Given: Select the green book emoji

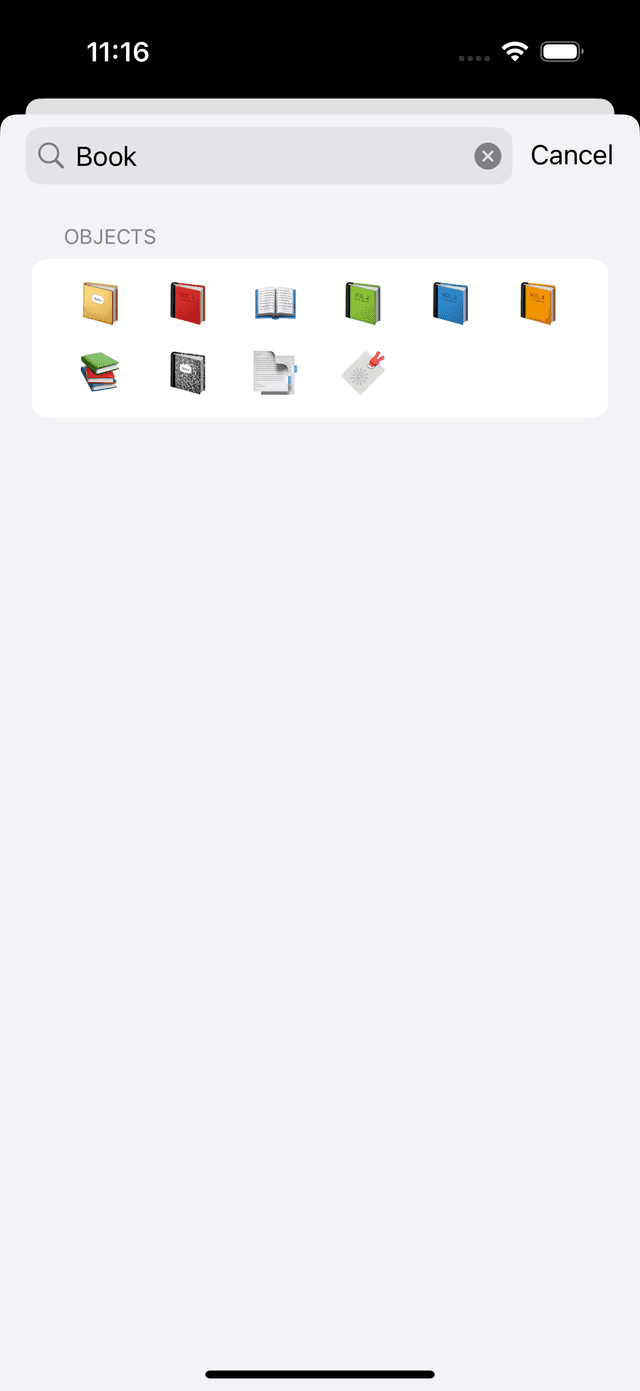Looking at the screenshot, I should (x=363, y=303).
